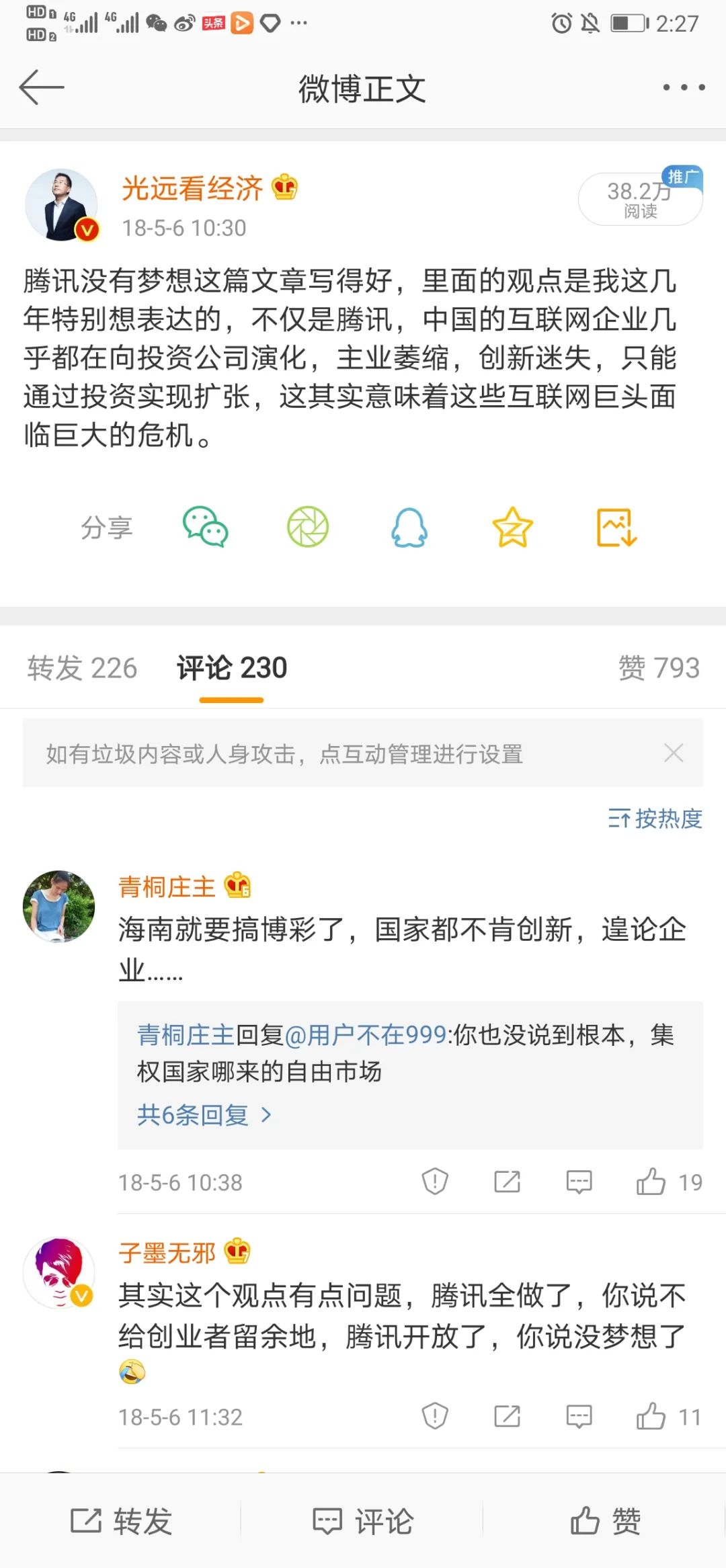
Task: Open 光远看经济's profile
Action: (195, 189)
